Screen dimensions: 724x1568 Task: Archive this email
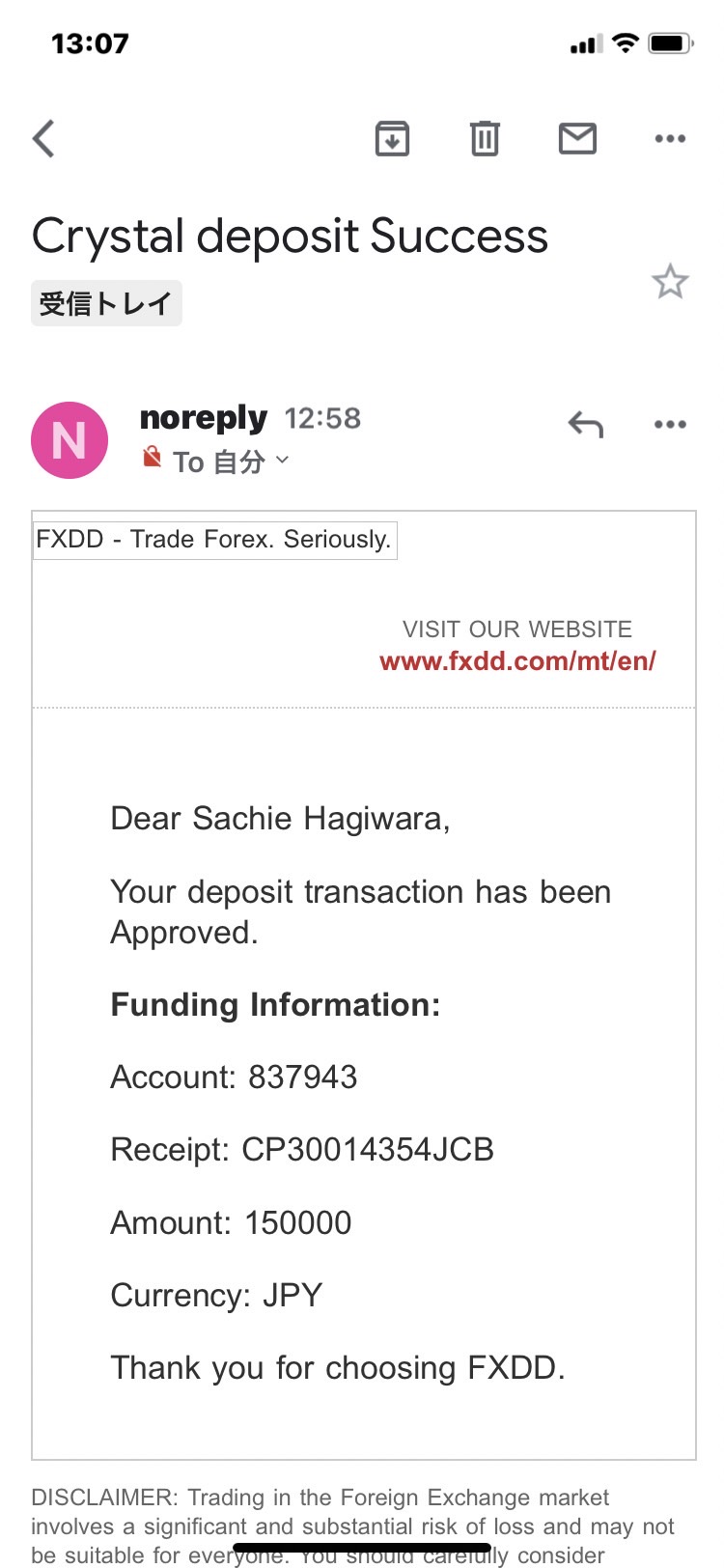(392, 139)
